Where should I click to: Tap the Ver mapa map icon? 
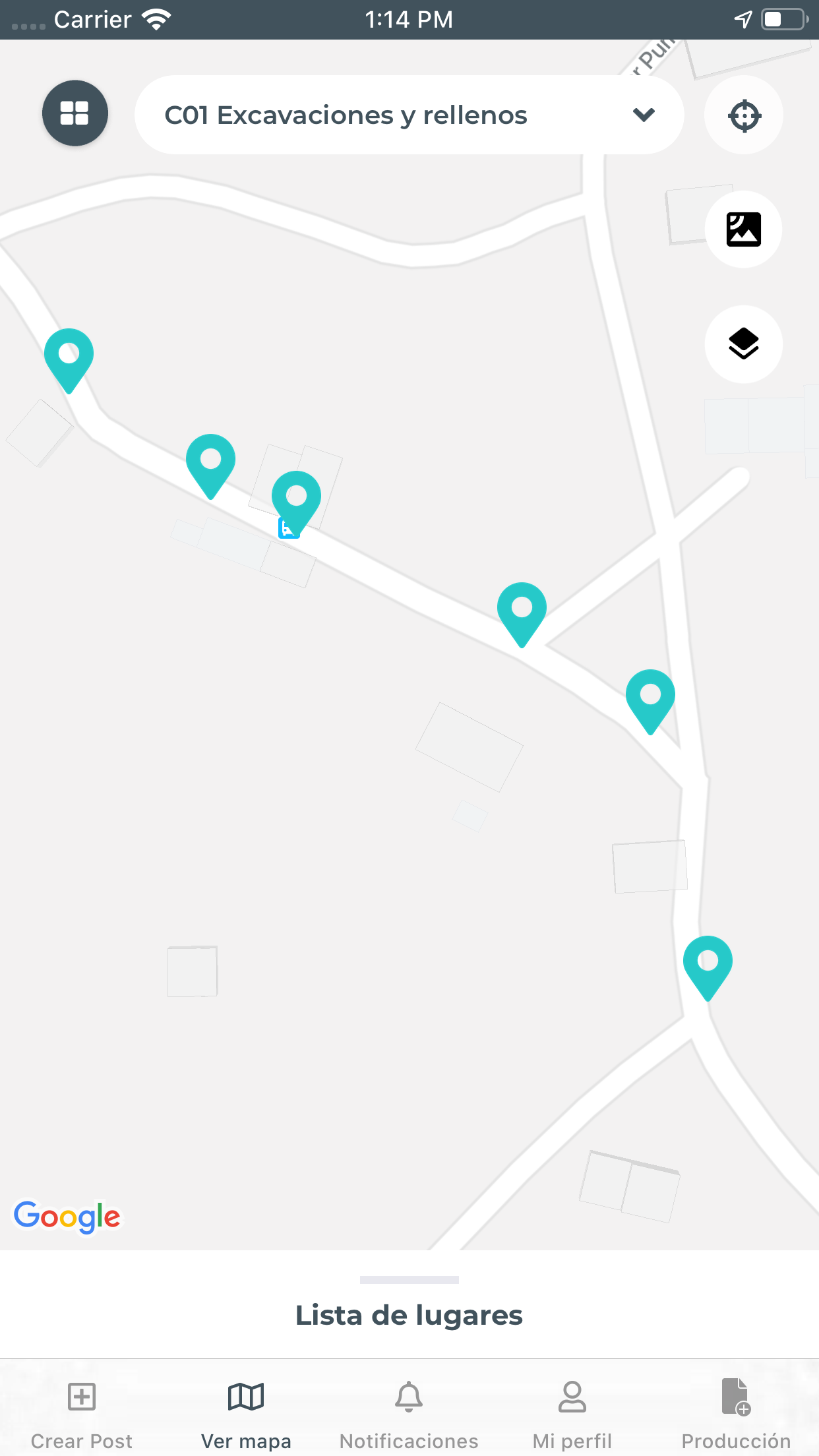[245, 1396]
